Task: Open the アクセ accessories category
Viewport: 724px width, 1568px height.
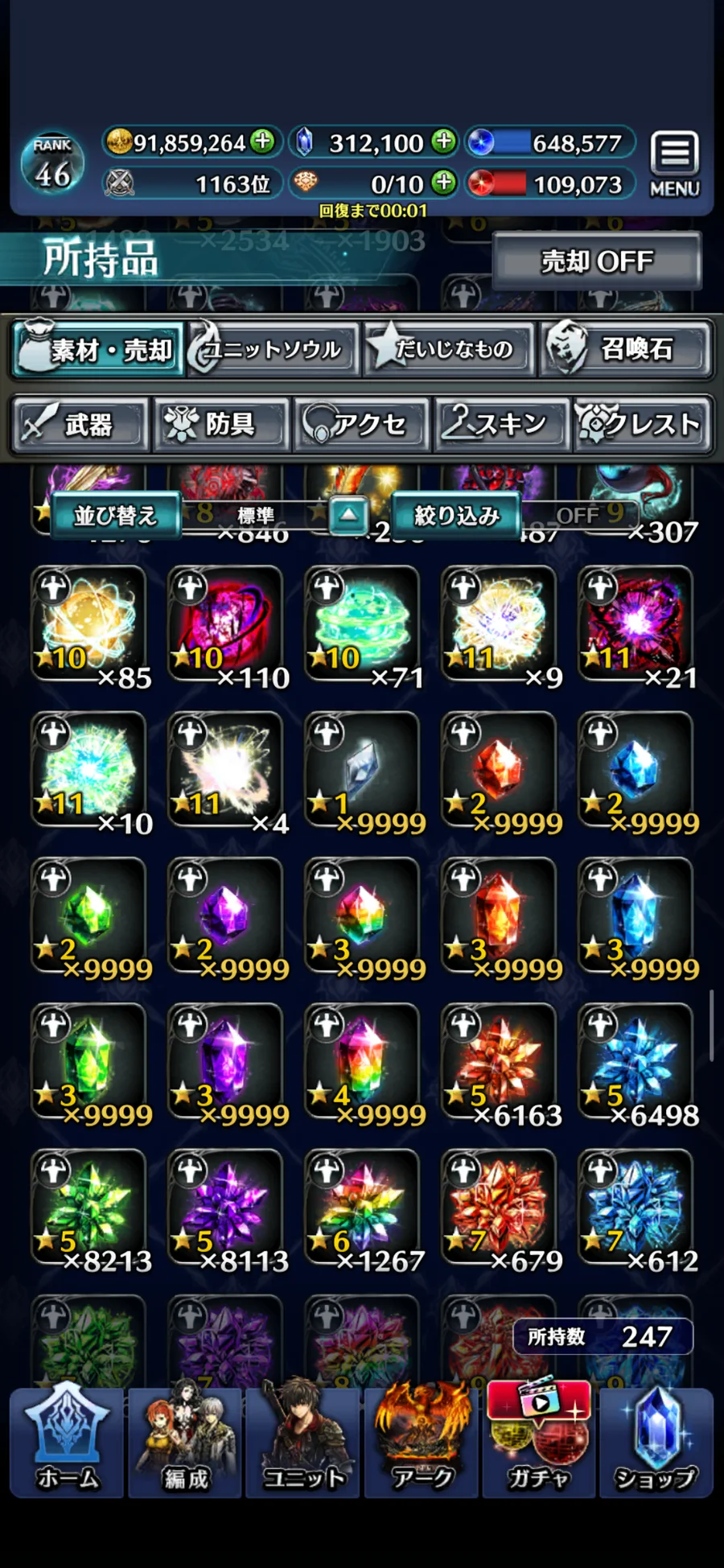Action: 361,424
